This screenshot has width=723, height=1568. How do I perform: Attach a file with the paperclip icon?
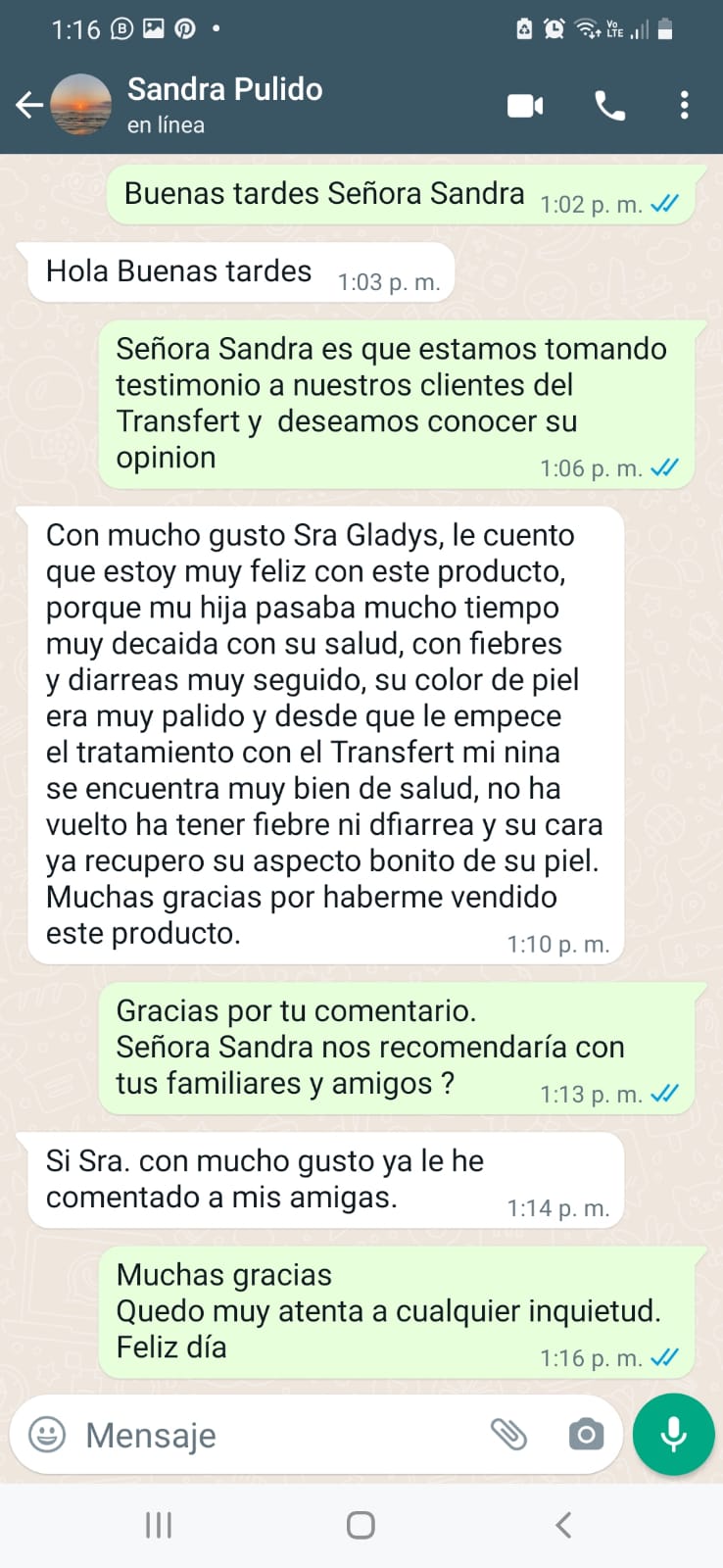[511, 1435]
